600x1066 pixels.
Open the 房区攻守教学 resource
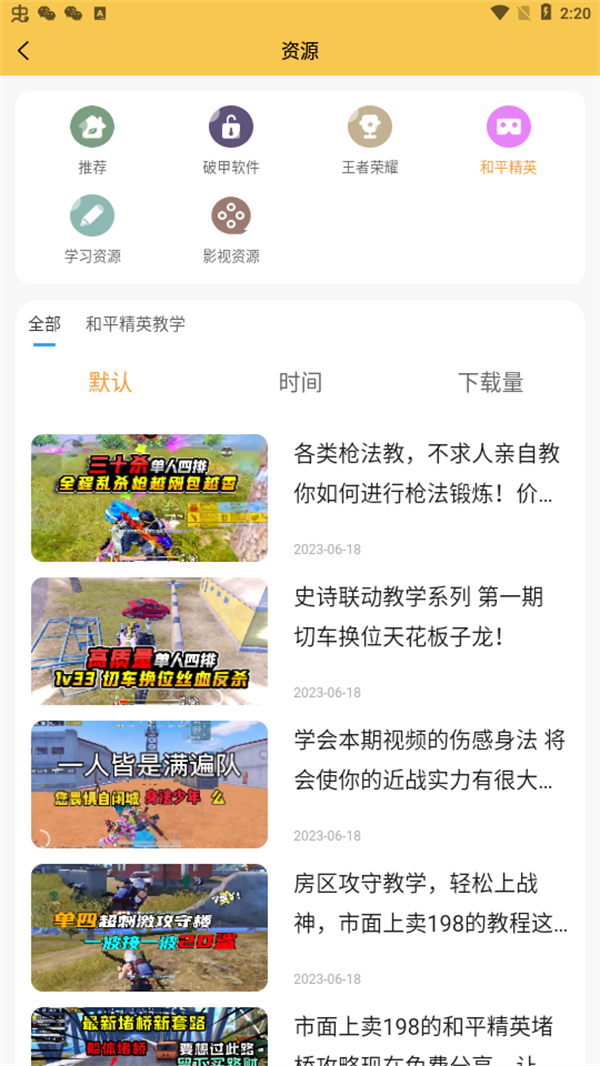[x=300, y=928]
